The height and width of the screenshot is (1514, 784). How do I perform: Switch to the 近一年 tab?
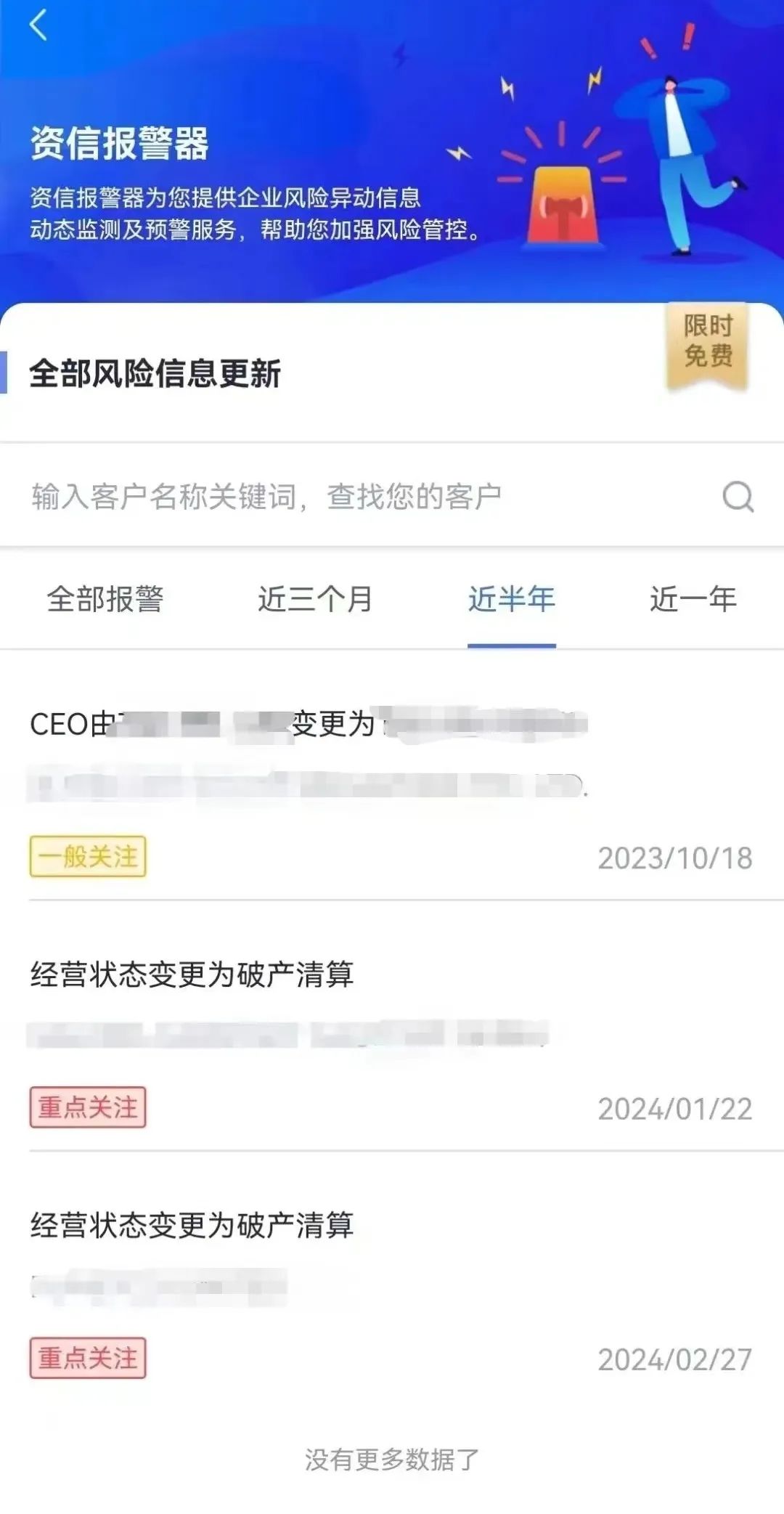(693, 600)
